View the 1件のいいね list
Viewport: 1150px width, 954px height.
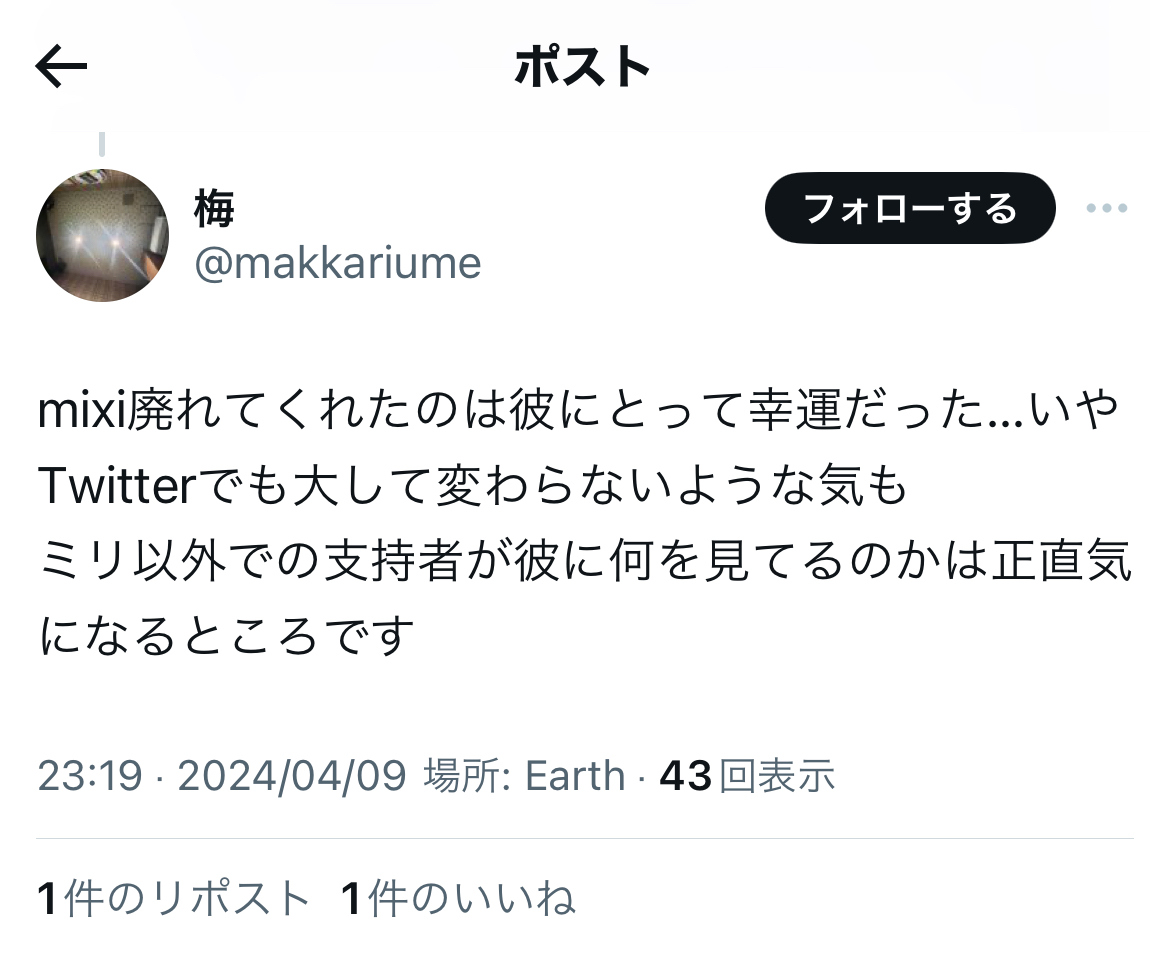click(x=458, y=898)
